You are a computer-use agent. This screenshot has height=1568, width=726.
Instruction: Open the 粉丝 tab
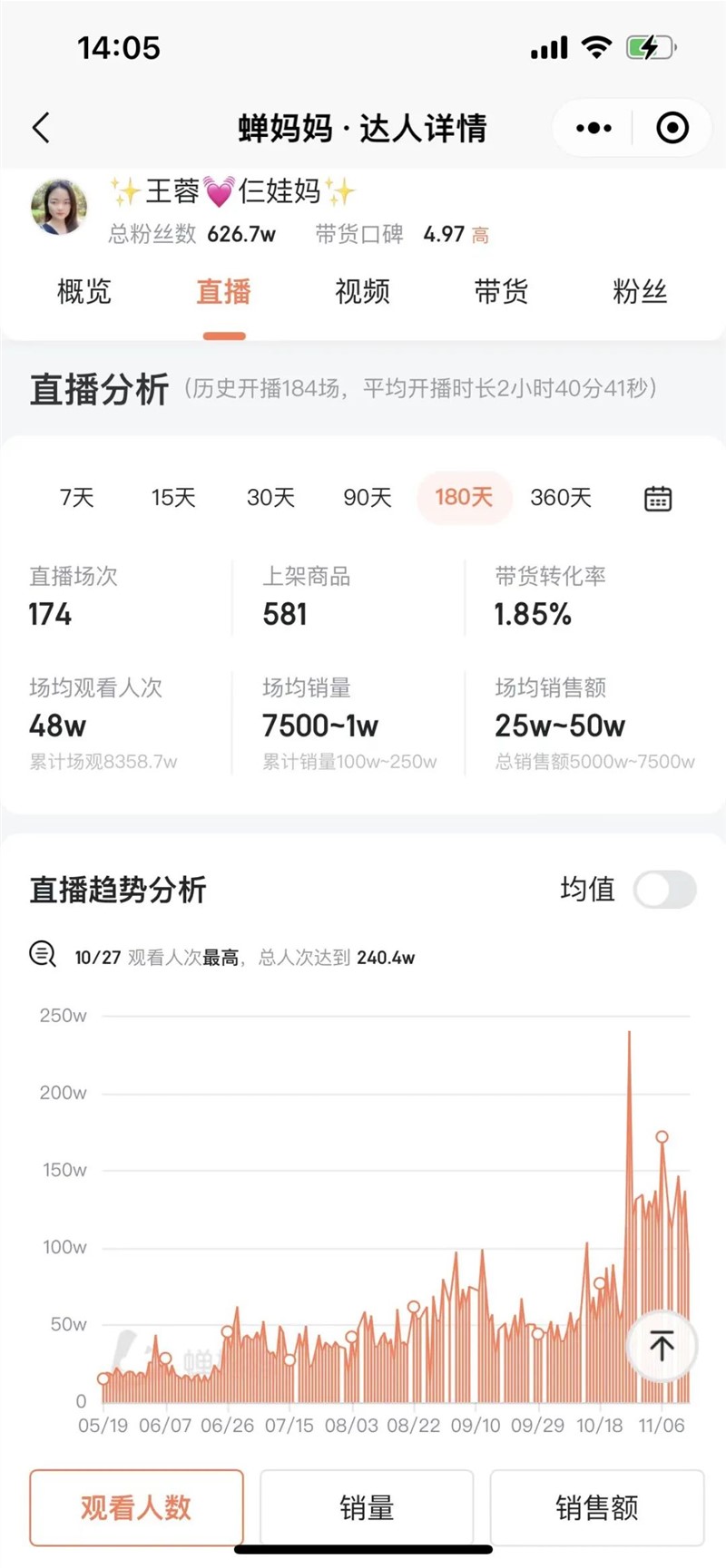coord(640,292)
